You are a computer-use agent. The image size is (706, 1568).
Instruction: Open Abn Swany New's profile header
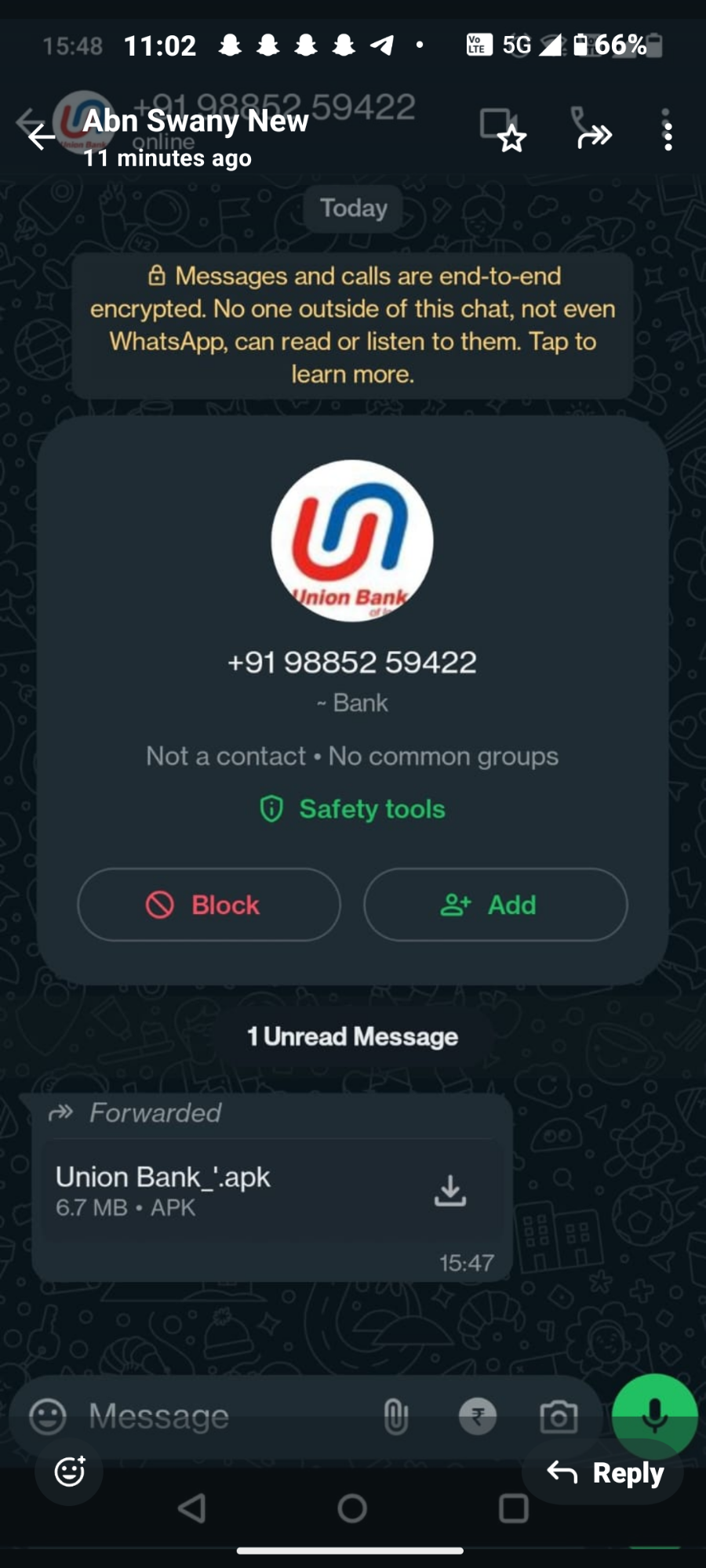196,135
